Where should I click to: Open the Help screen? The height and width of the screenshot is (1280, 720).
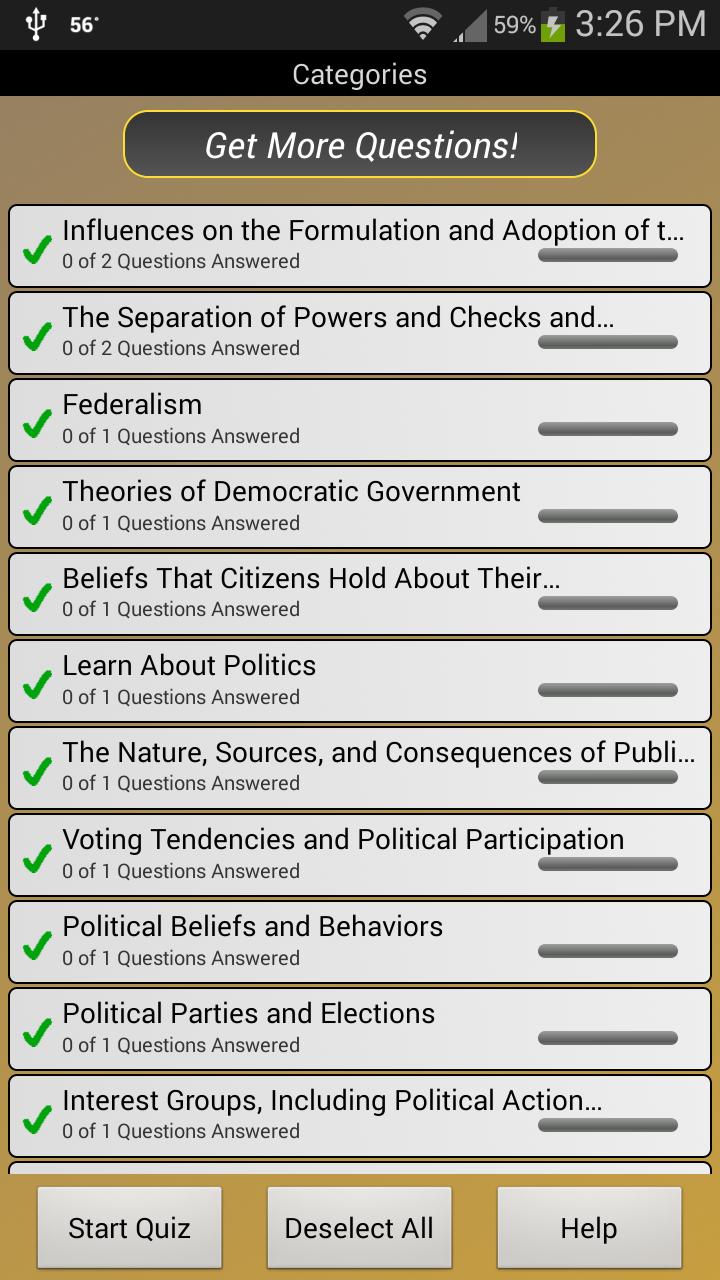point(589,1227)
